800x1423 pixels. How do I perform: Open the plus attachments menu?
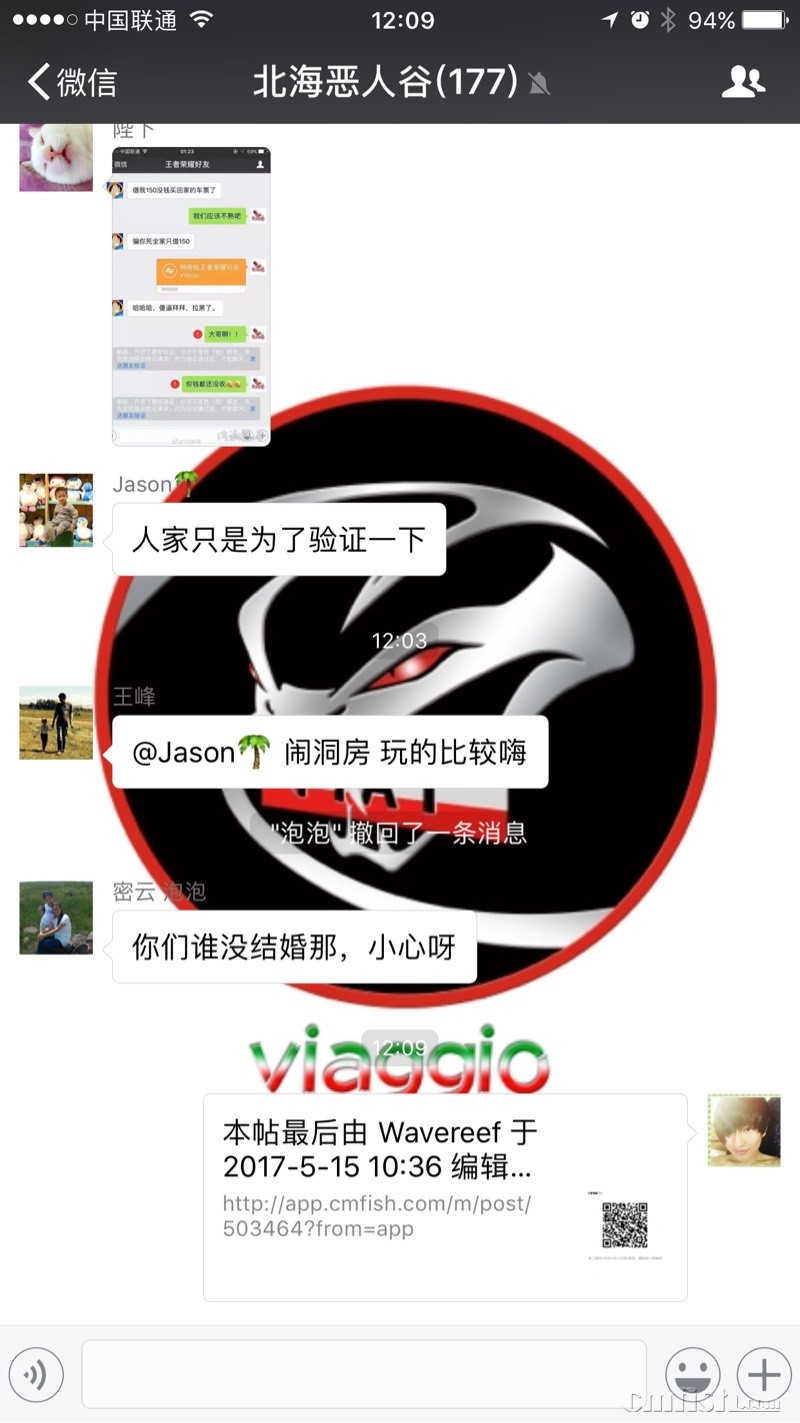coord(764,1375)
